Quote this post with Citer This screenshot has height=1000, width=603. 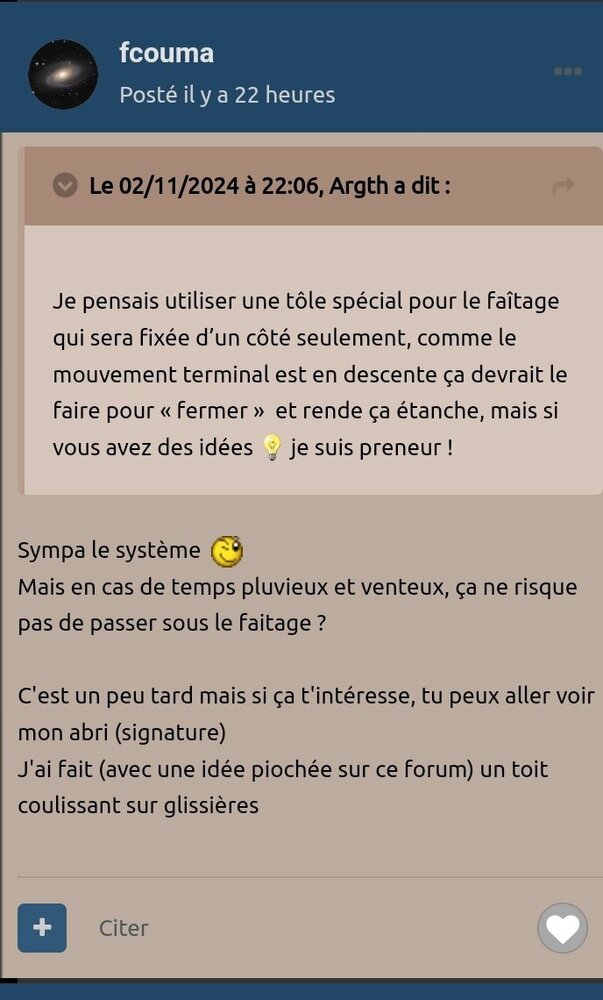pyautogui.click(x=123, y=928)
